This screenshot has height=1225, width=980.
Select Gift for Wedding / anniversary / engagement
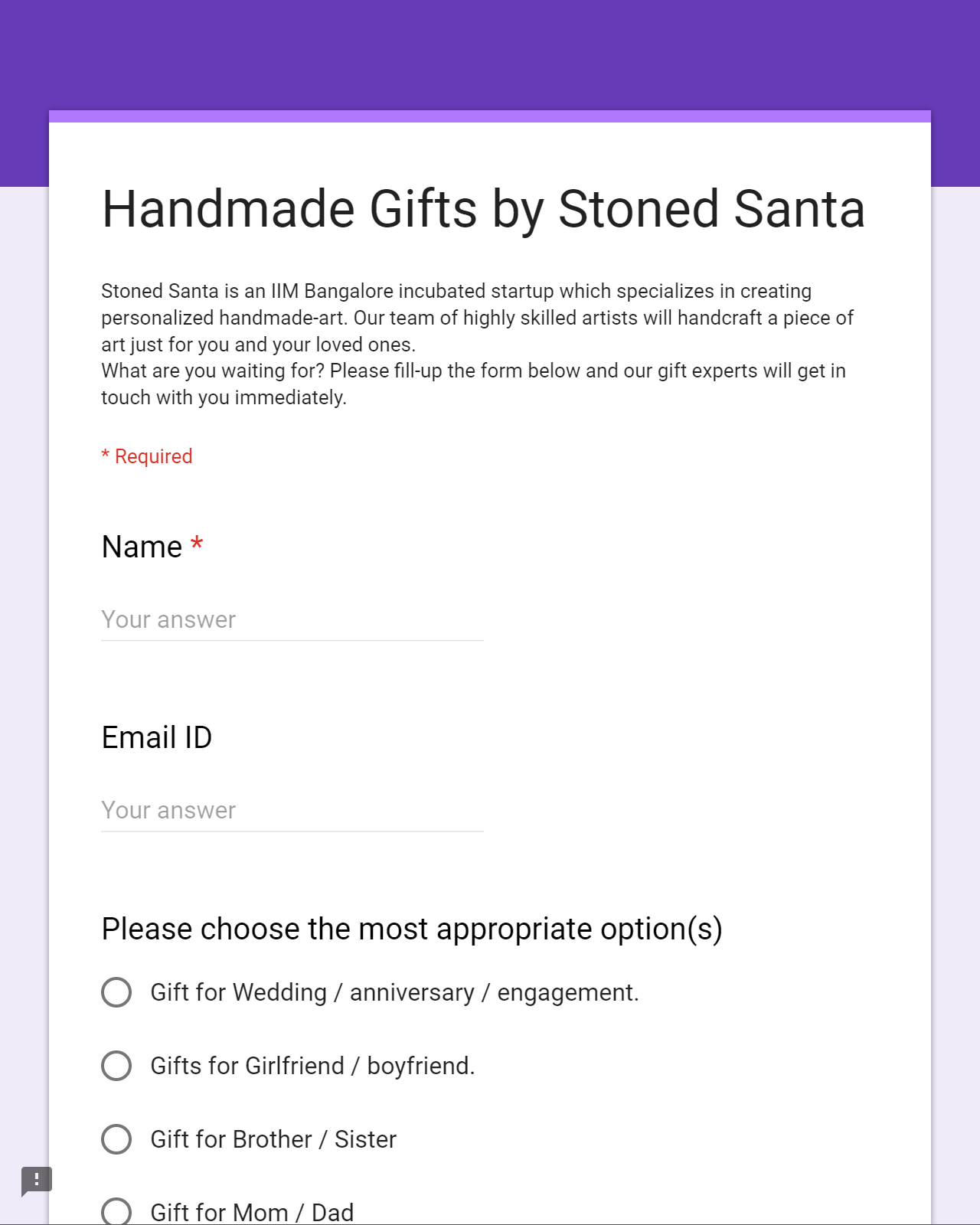[116, 992]
